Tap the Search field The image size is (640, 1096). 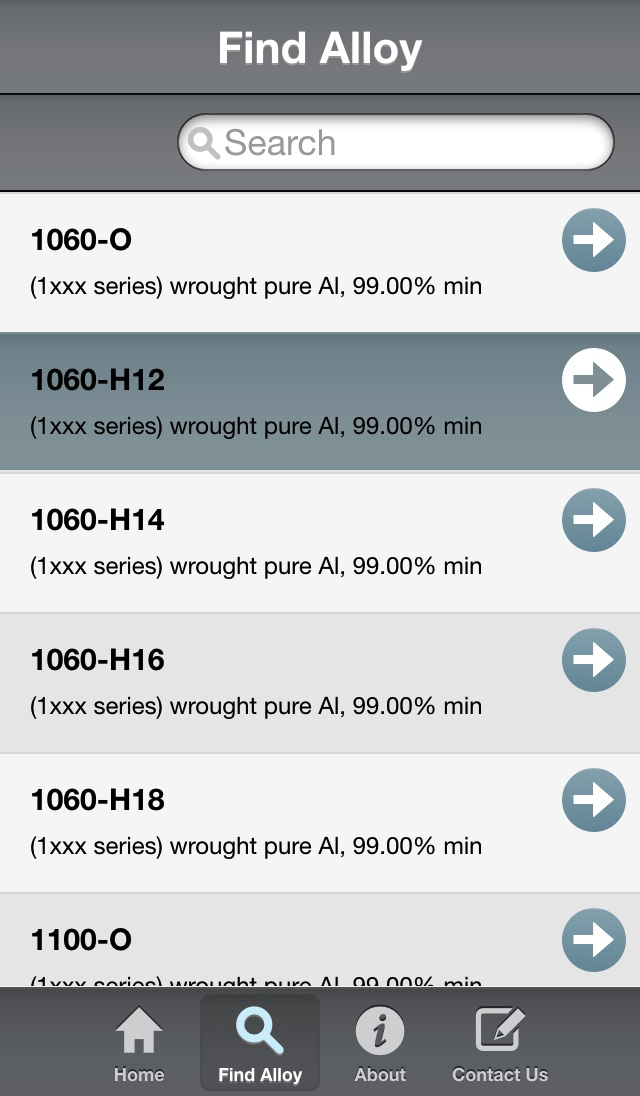pos(395,143)
